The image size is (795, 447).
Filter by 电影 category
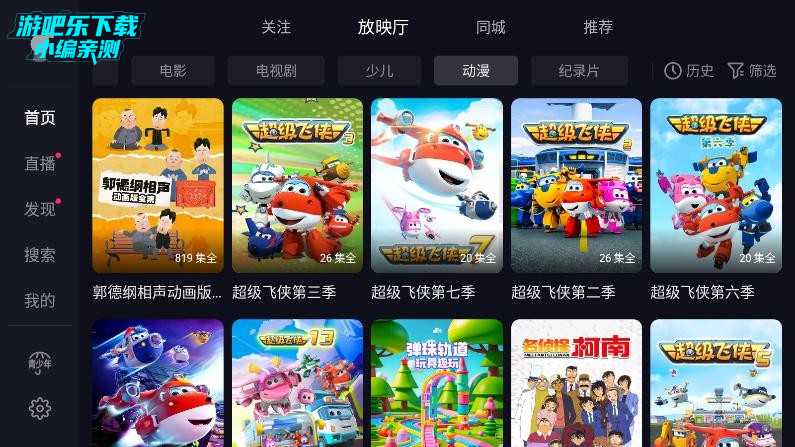coord(173,71)
